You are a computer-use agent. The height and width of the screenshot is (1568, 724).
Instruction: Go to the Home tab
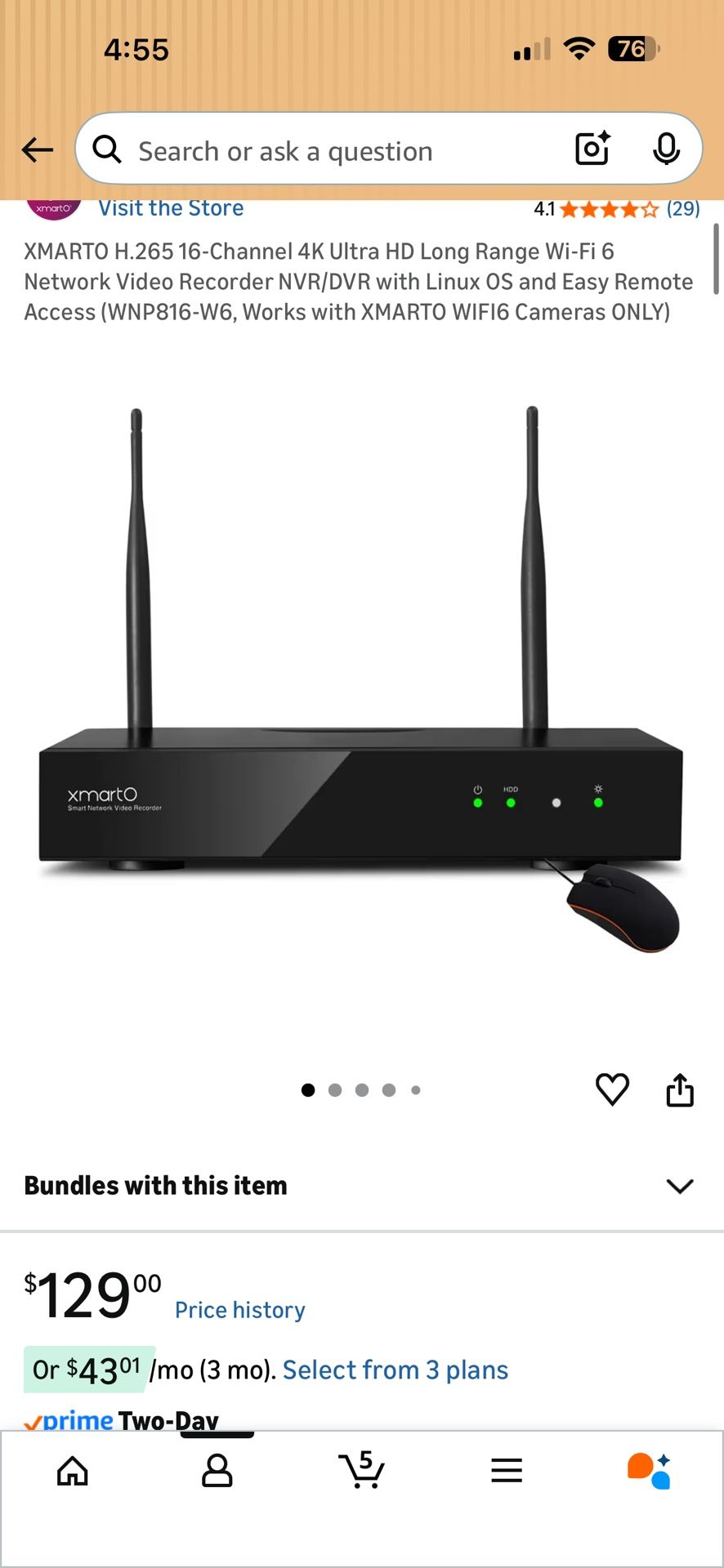click(x=73, y=1472)
